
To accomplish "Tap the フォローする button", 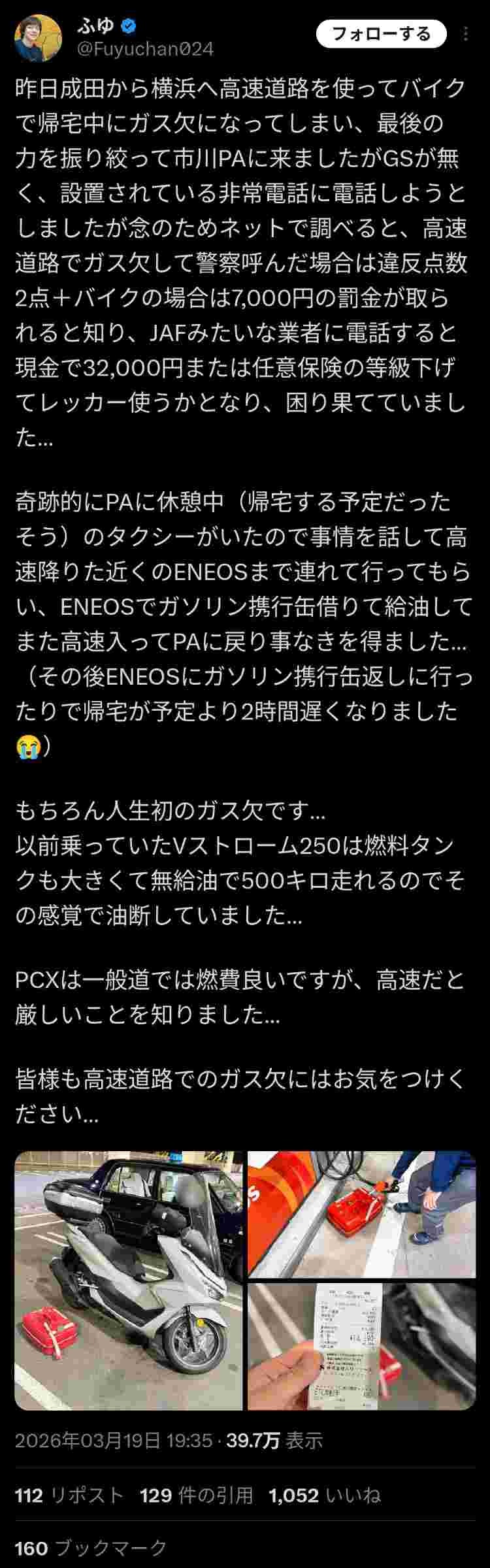I will (x=382, y=34).
